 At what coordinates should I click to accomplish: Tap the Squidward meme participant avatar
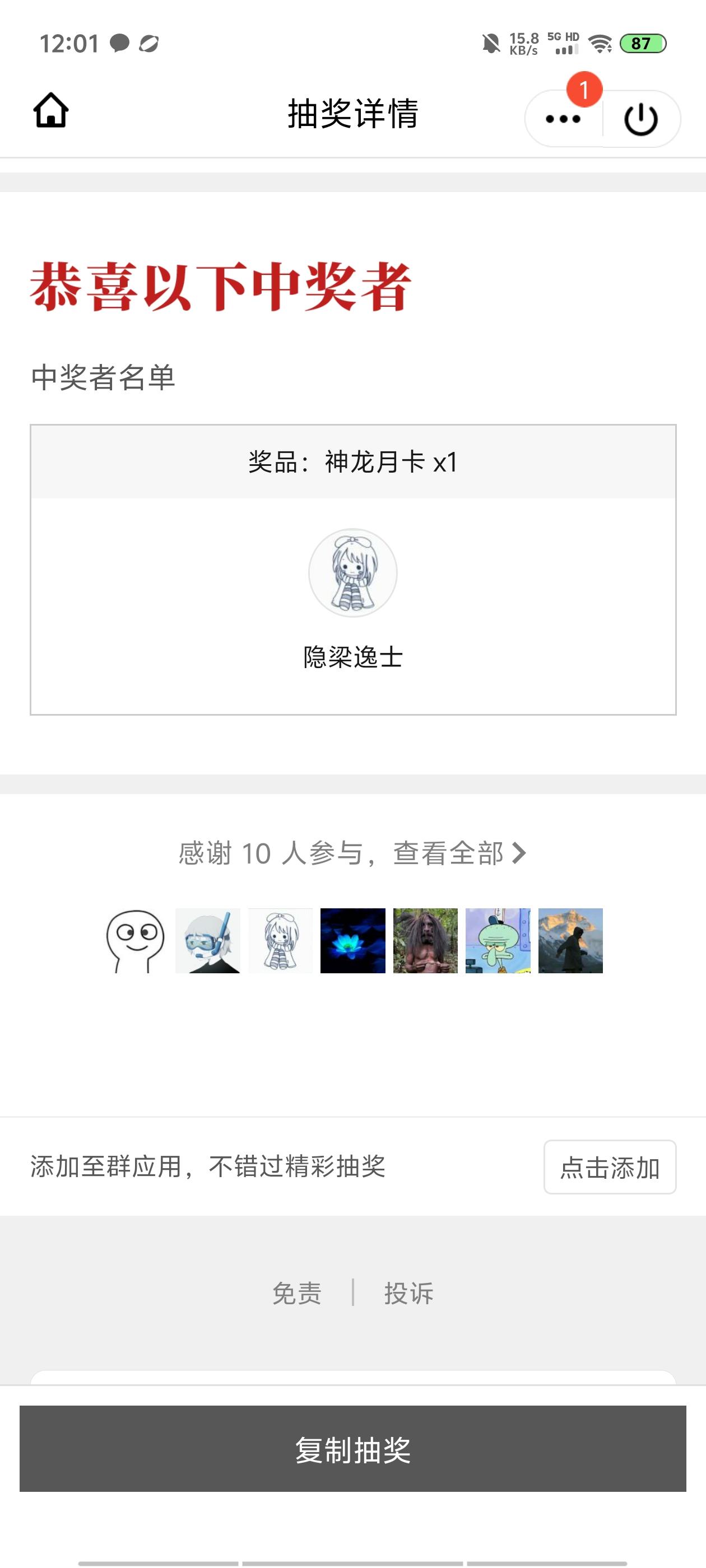tap(498, 940)
